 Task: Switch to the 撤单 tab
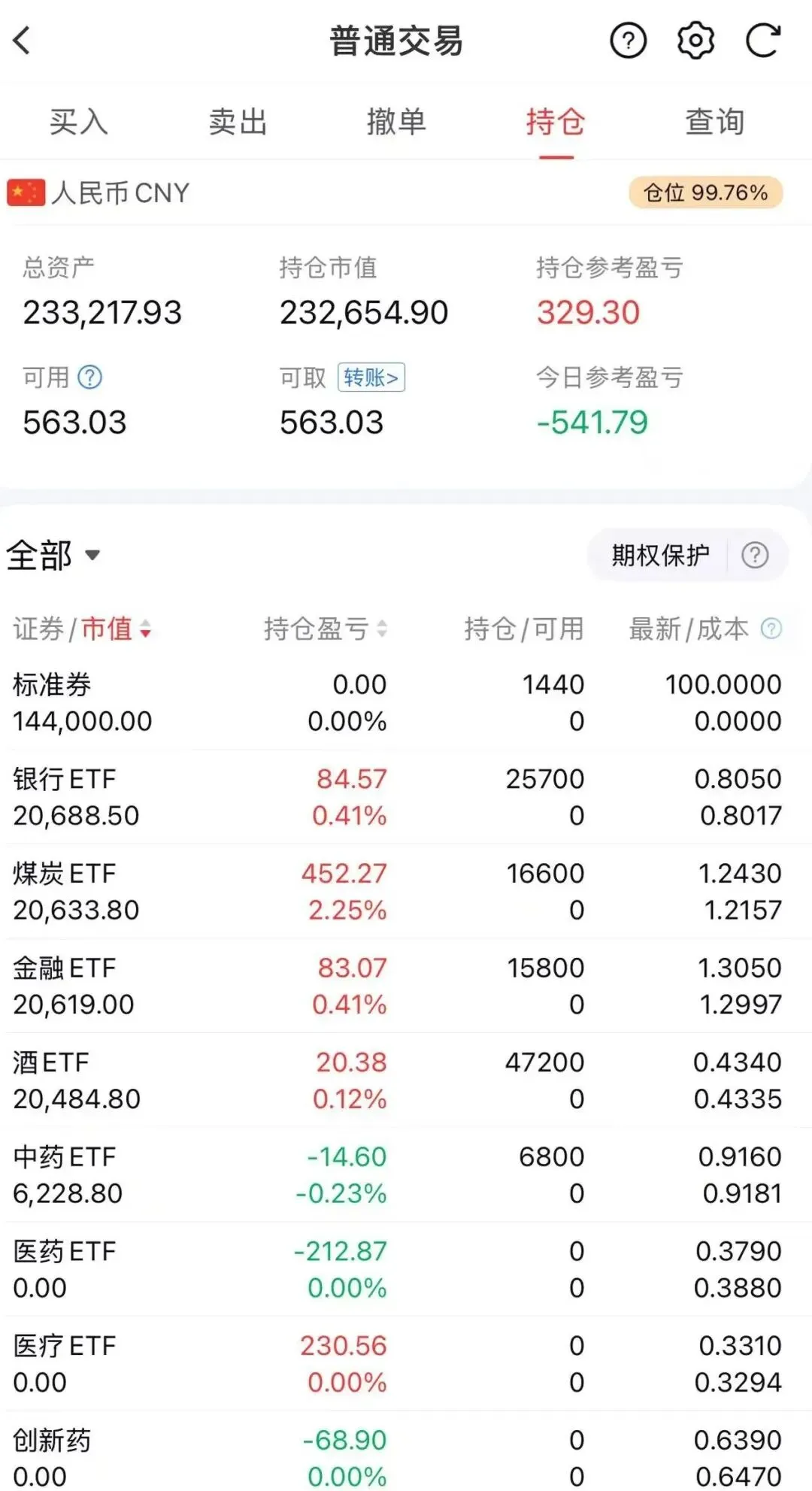[x=397, y=122]
